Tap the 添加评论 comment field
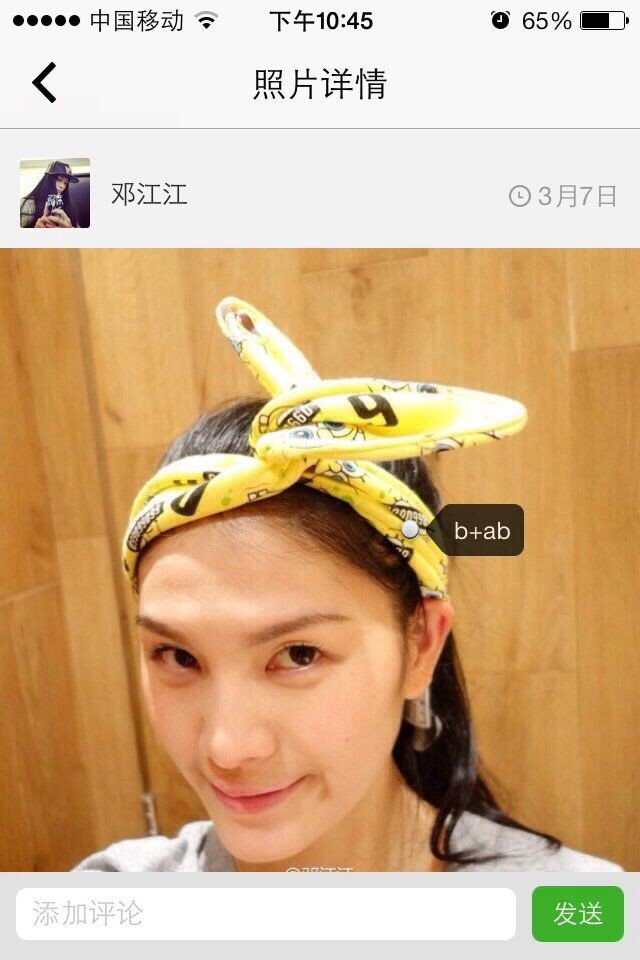 pyautogui.click(x=265, y=913)
